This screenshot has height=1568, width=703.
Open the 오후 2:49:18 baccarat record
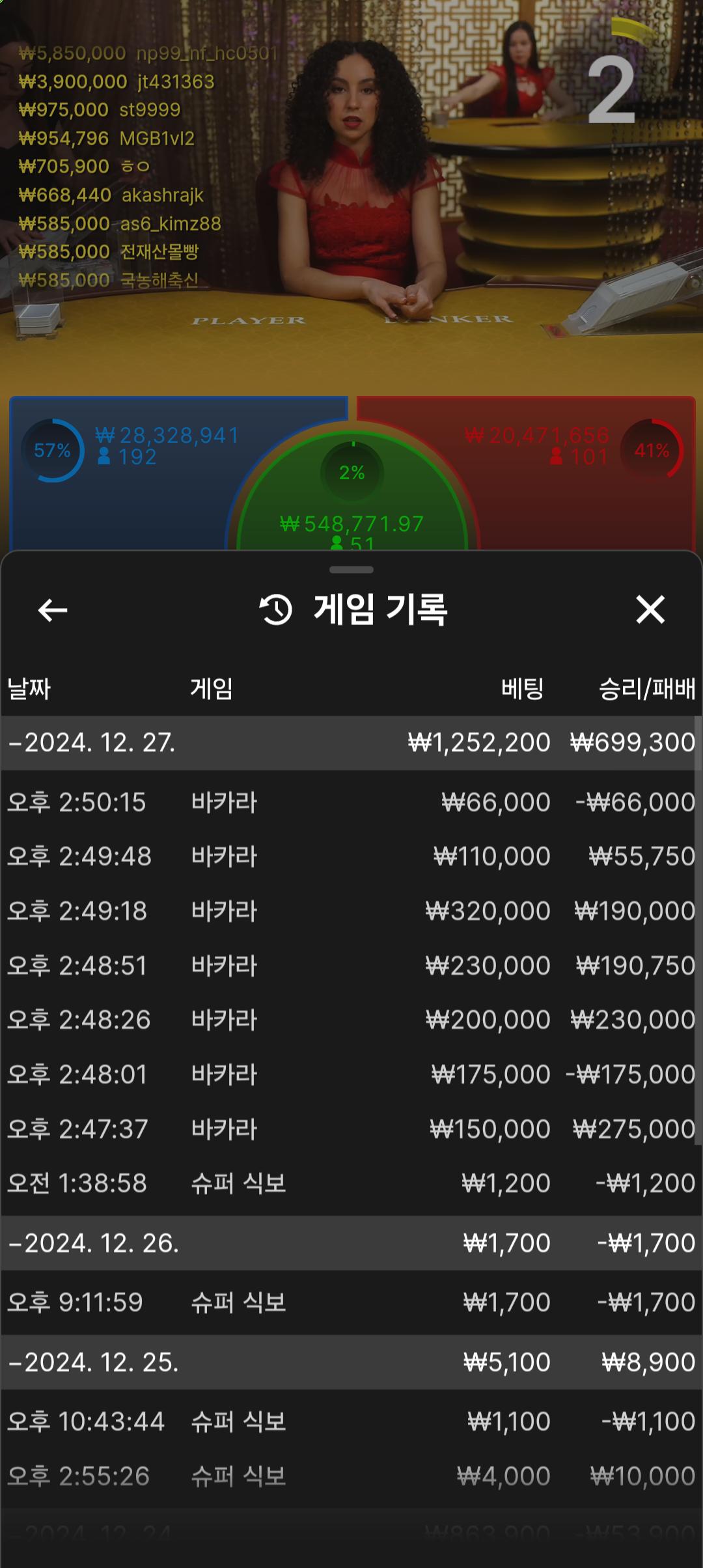tap(351, 911)
